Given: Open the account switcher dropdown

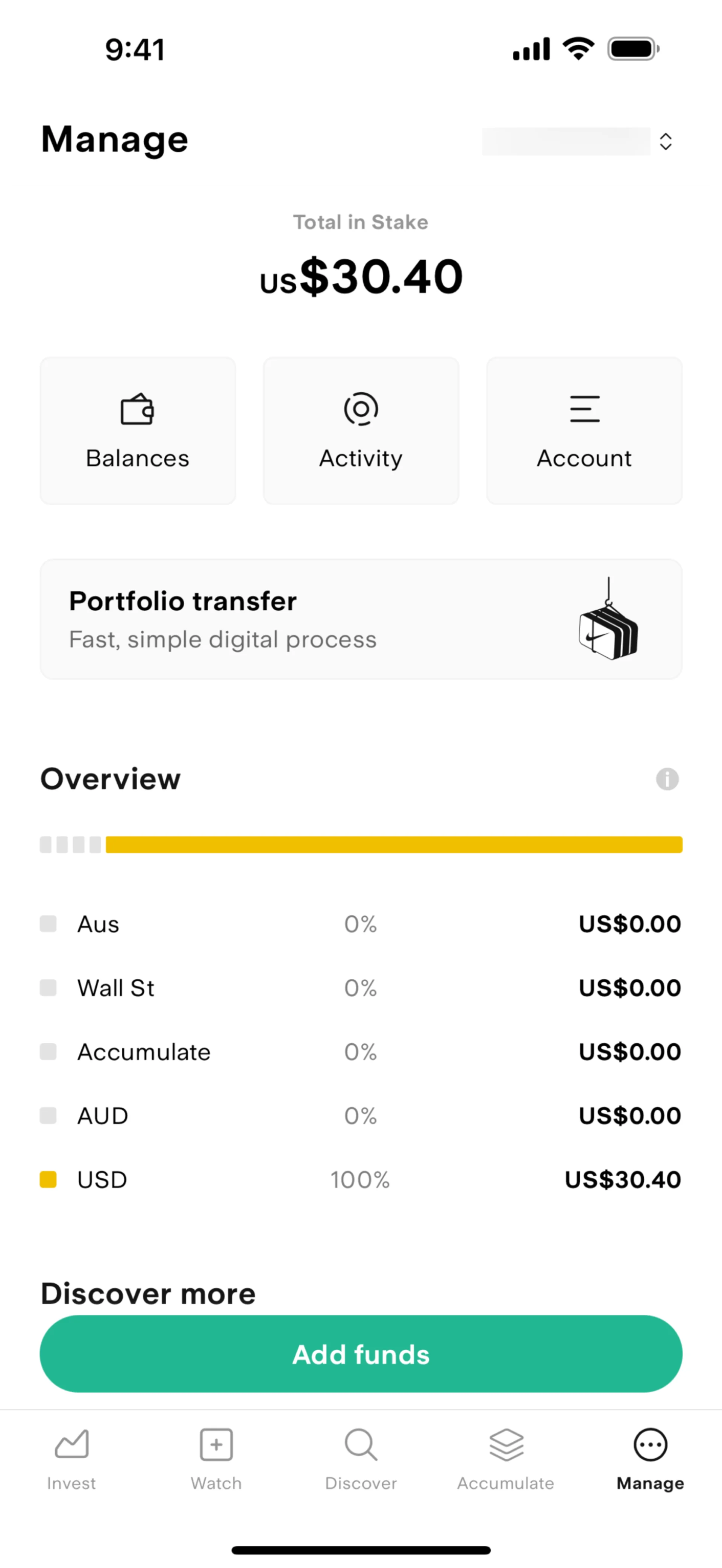Looking at the screenshot, I should (x=665, y=141).
